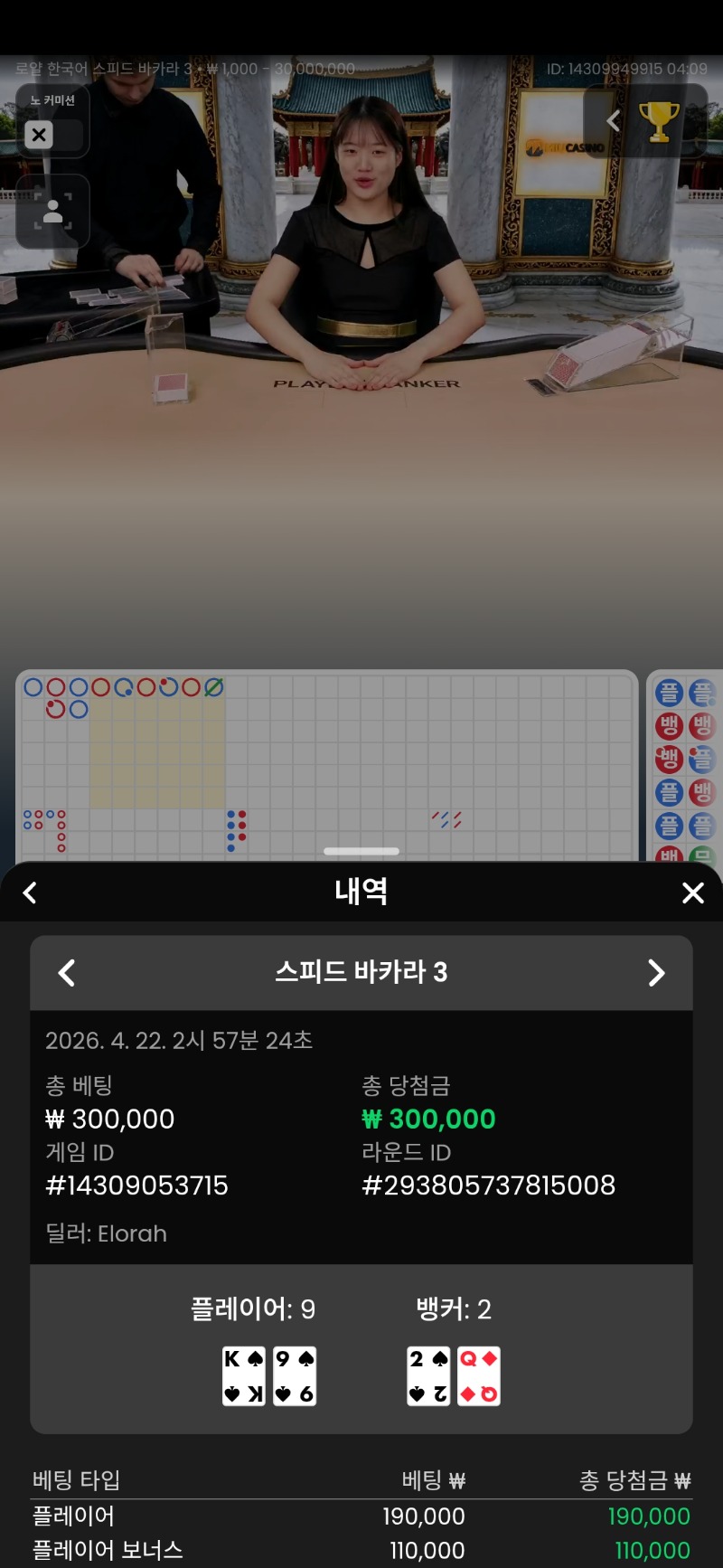Open the bead road scoreboard

[x=684, y=769]
